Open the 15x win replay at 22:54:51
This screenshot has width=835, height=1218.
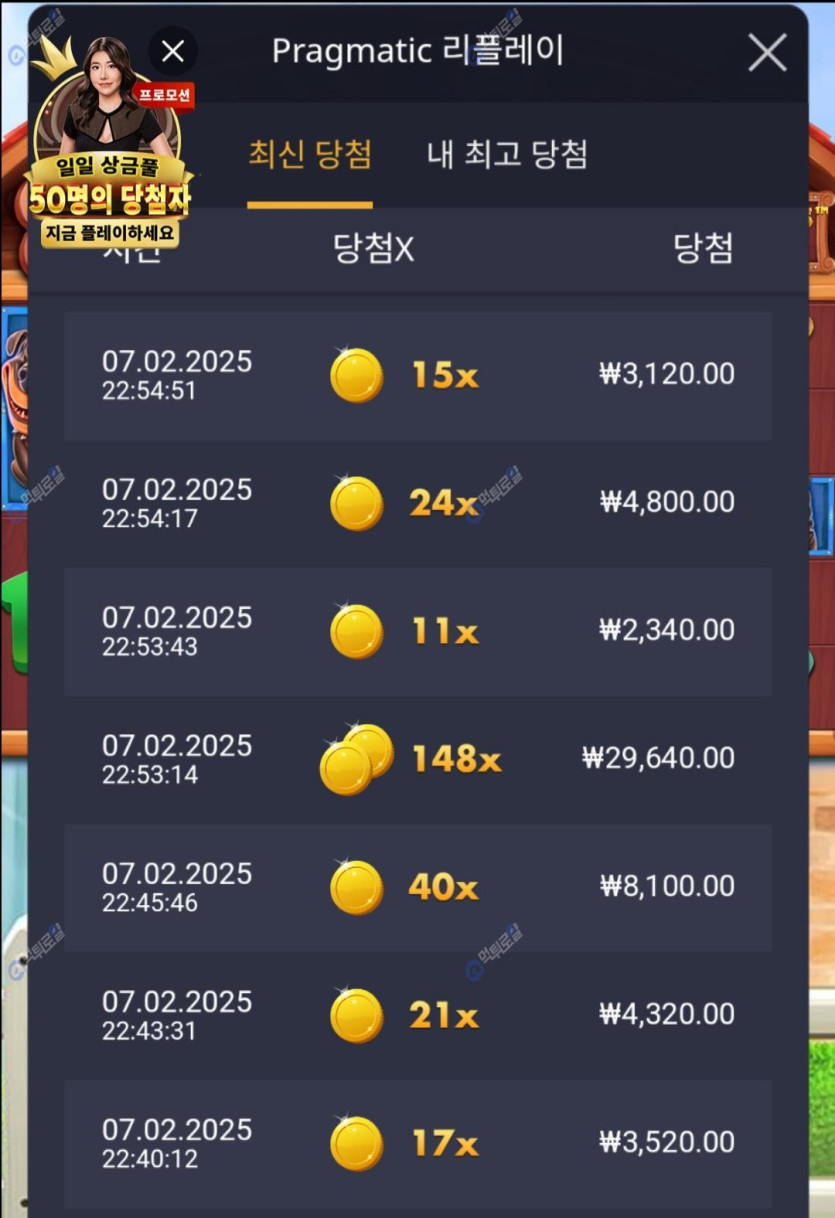pos(417,376)
